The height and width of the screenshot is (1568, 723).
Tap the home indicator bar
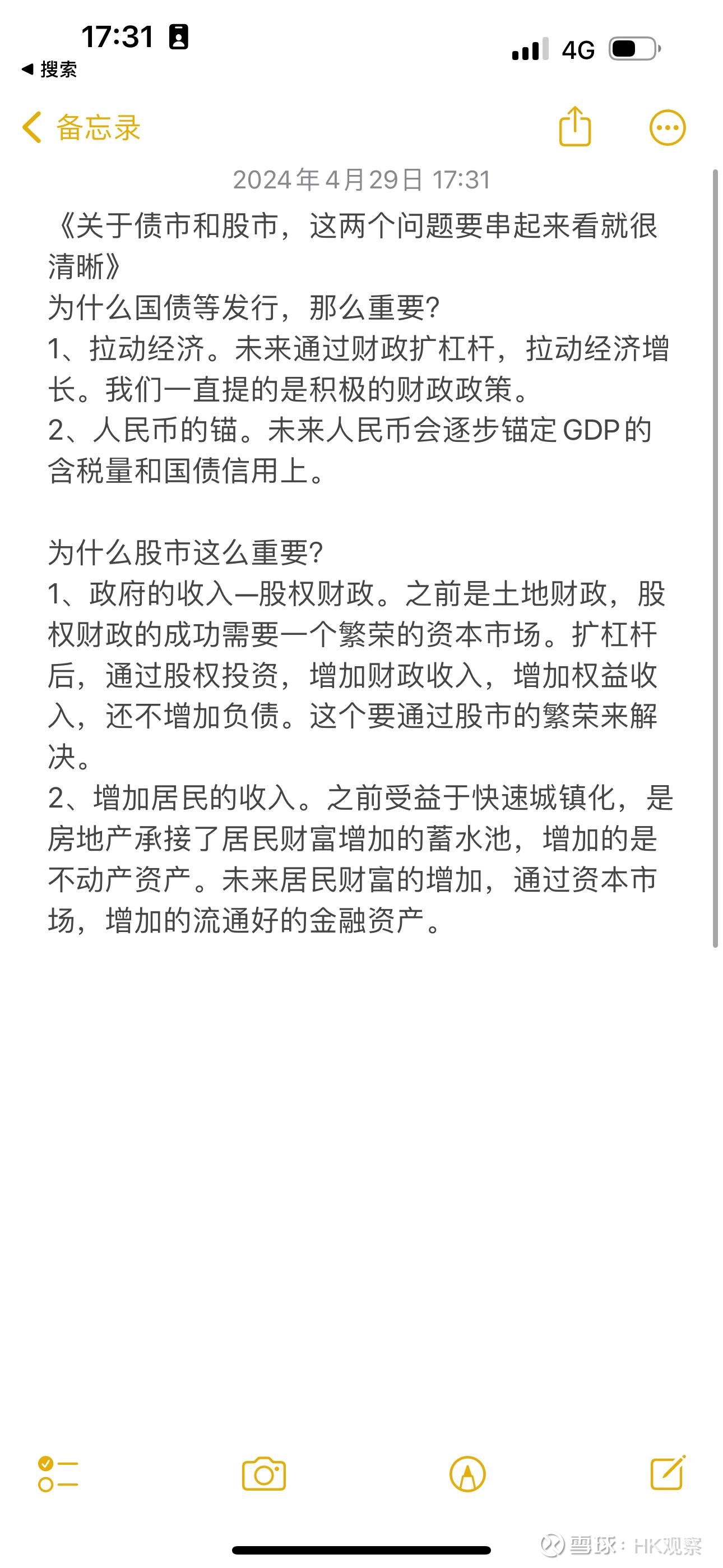tap(361, 1549)
